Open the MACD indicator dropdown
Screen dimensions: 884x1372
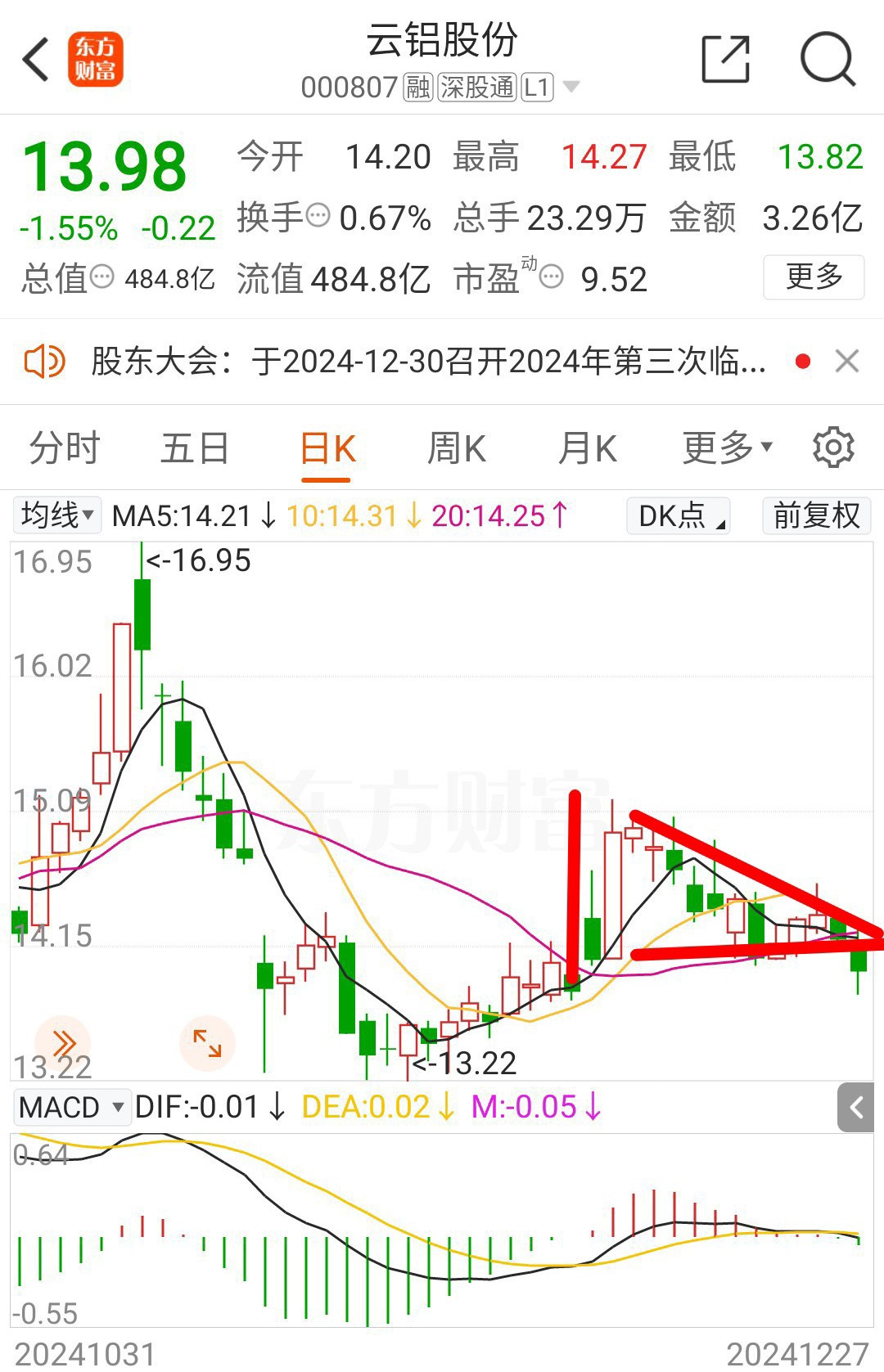coord(71,1107)
